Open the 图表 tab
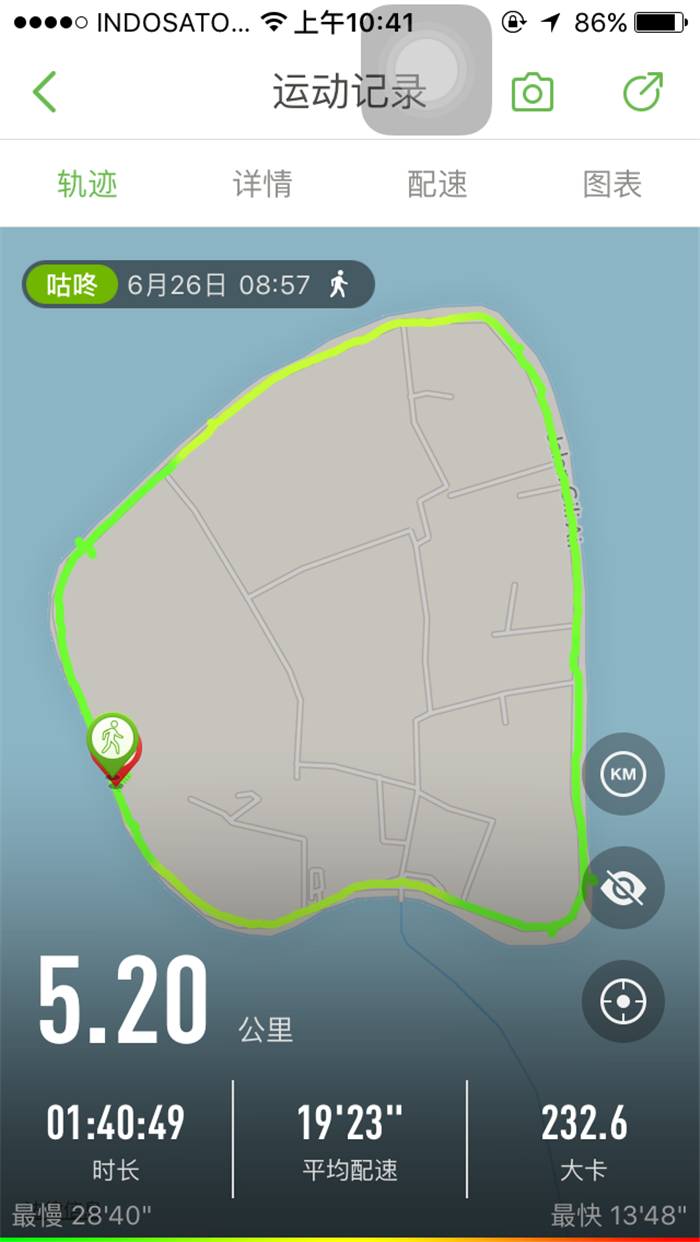The image size is (700, 1242). click(x=611, y=184)
